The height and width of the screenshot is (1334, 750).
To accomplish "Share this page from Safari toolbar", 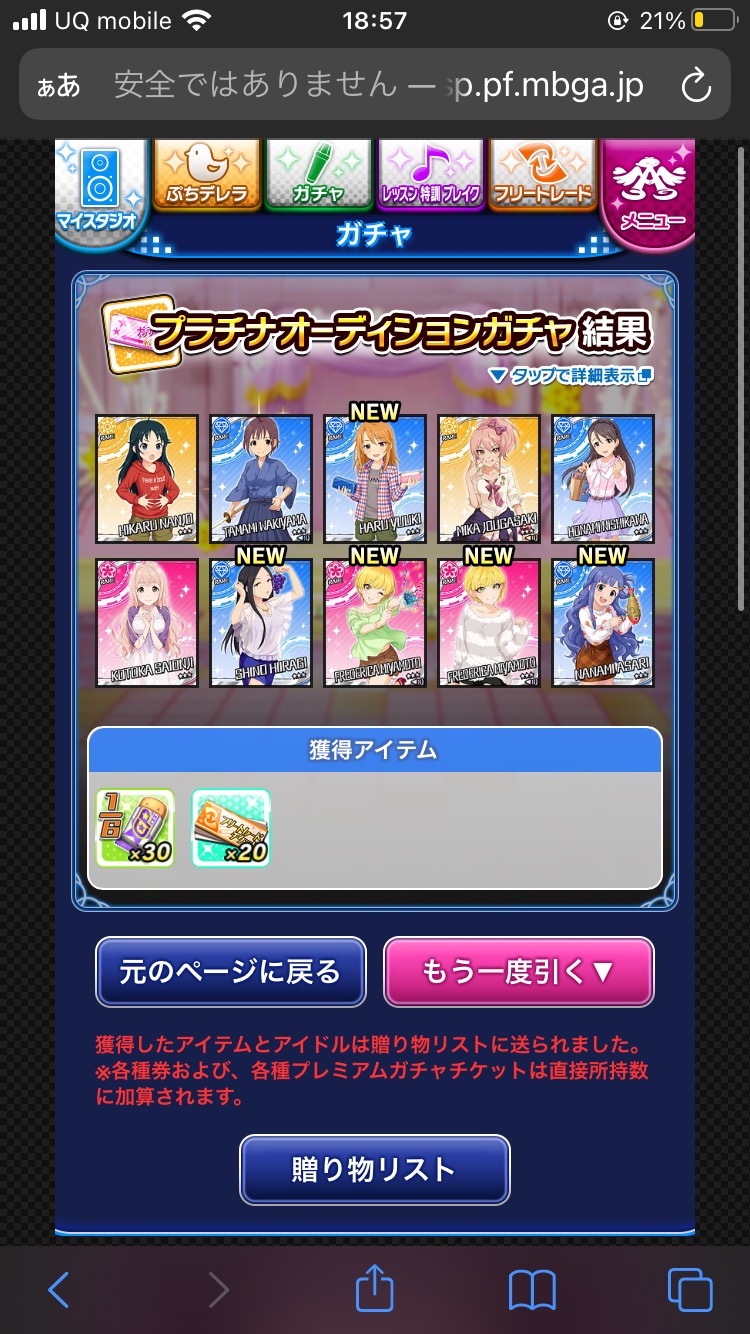I will click(375, 1289).
